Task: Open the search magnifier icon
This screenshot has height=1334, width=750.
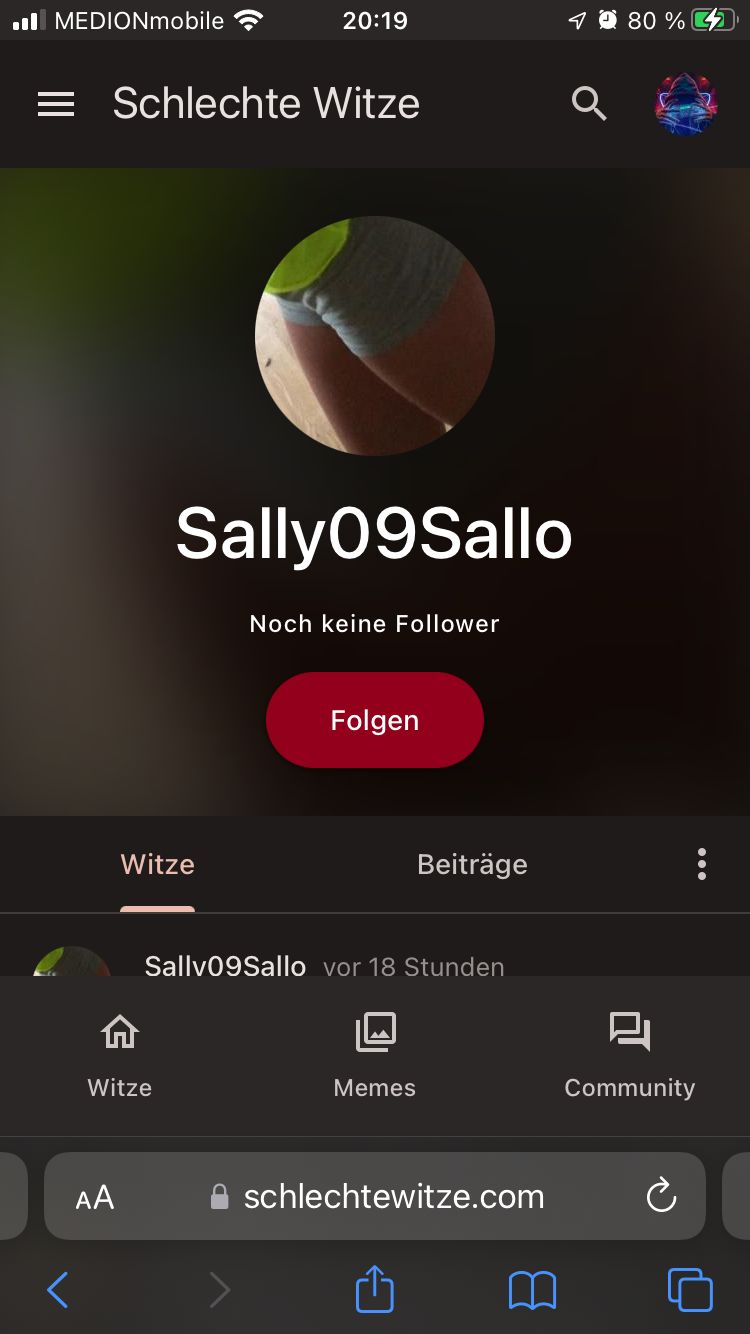Action: (x=589, y=103)
